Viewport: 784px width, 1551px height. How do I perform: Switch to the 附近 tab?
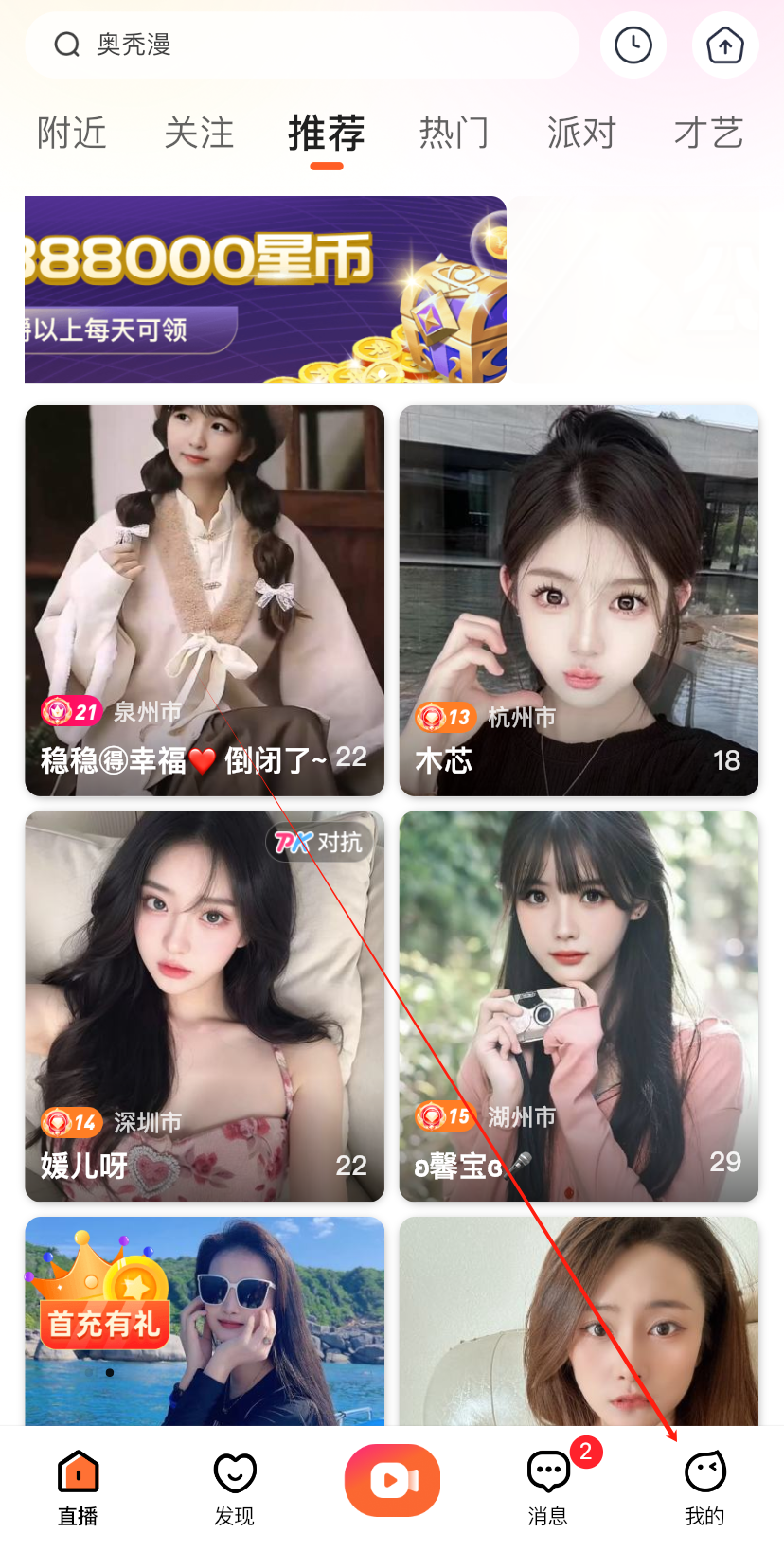click(x=72, y=134)
